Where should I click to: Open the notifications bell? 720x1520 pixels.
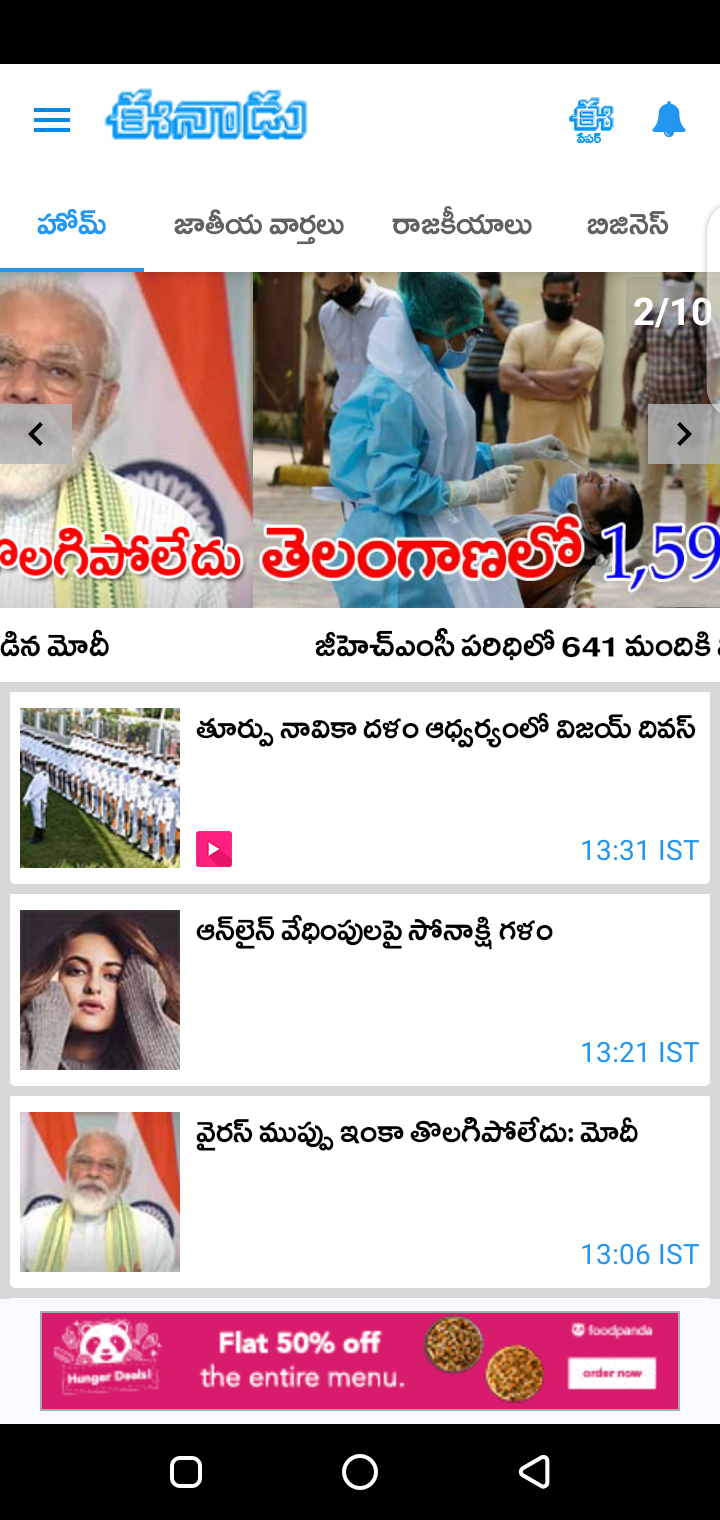(669, 120)
